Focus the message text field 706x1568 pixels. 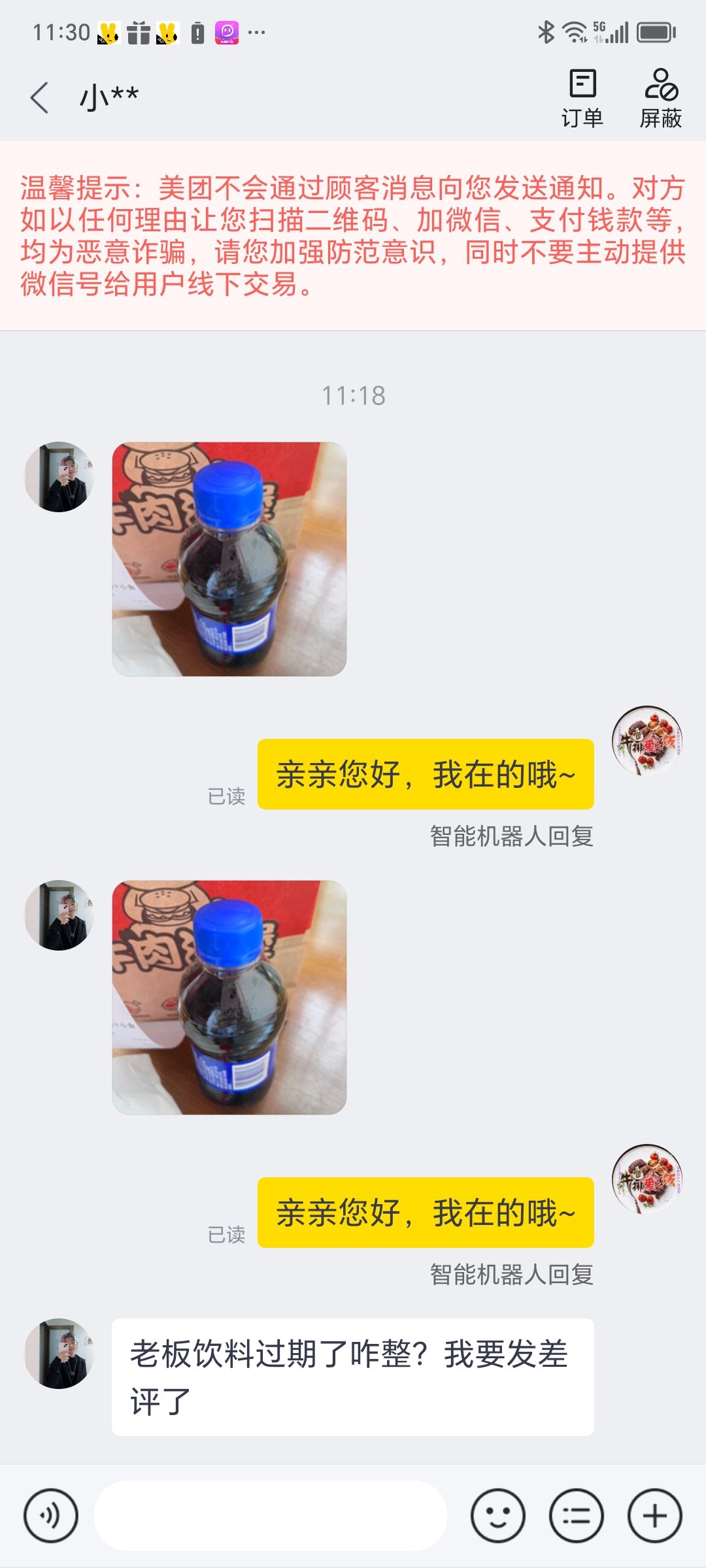click(271, 1516)
